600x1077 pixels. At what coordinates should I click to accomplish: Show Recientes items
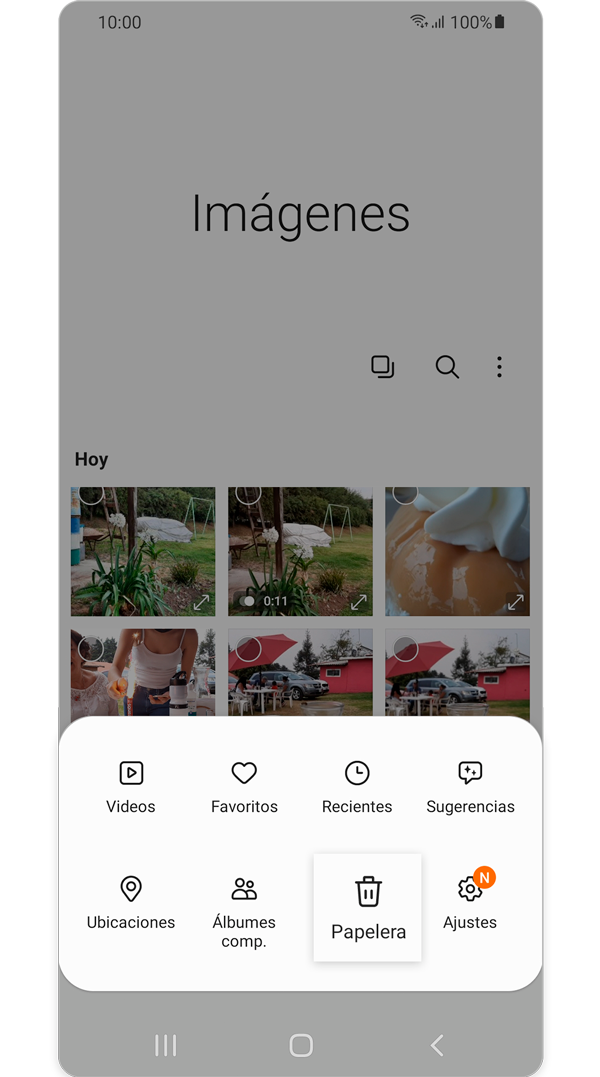point(357,787)
